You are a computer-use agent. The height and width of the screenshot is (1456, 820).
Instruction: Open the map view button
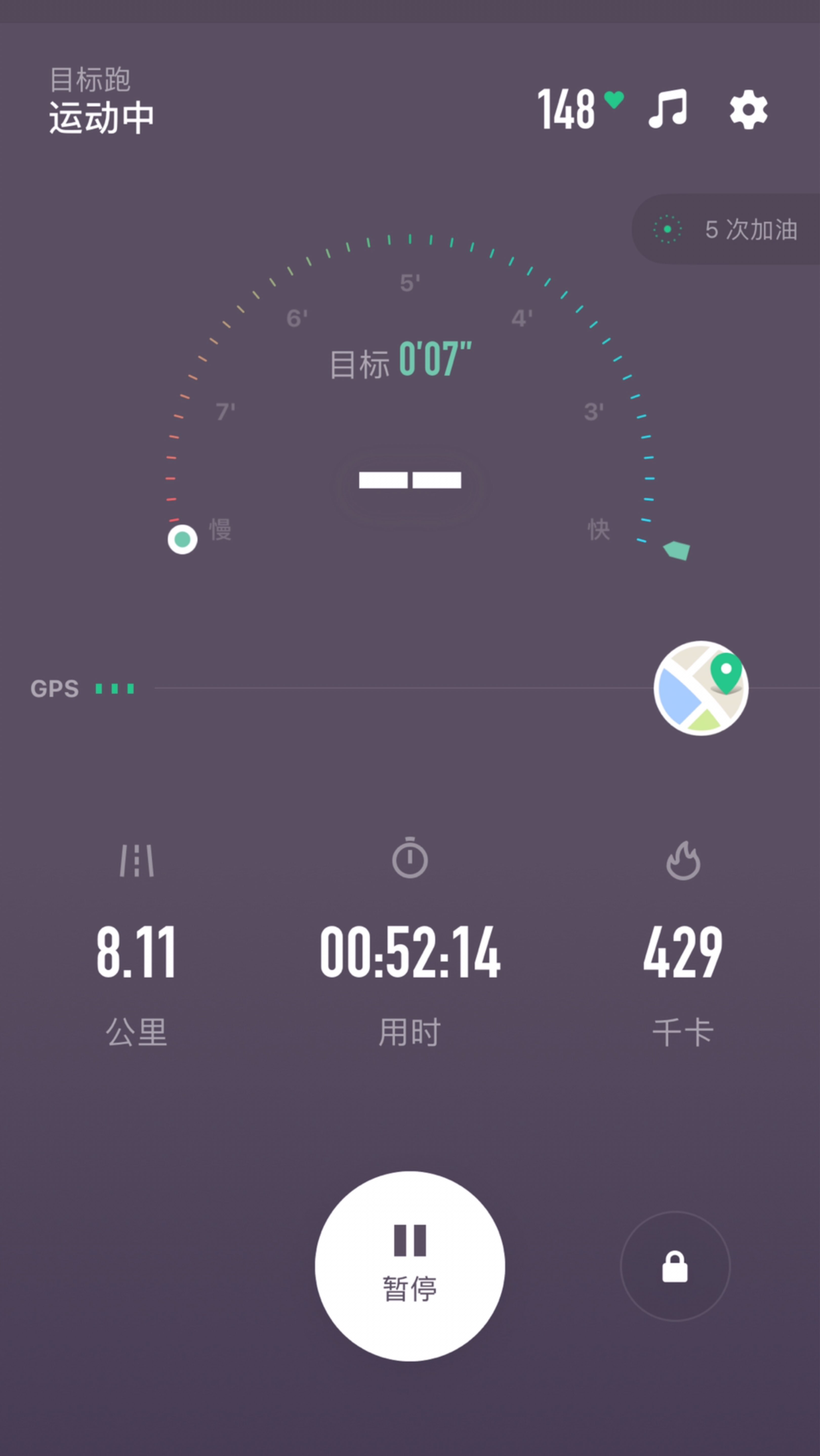click(x=701, y=688)
